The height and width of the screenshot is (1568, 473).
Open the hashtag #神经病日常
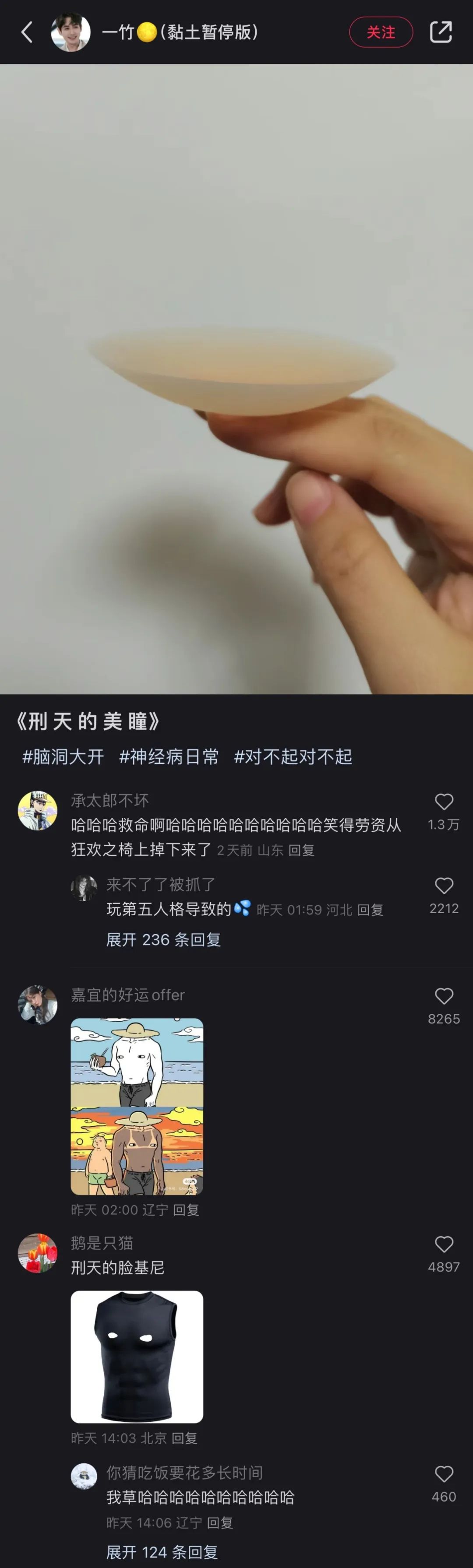(169, 756)
